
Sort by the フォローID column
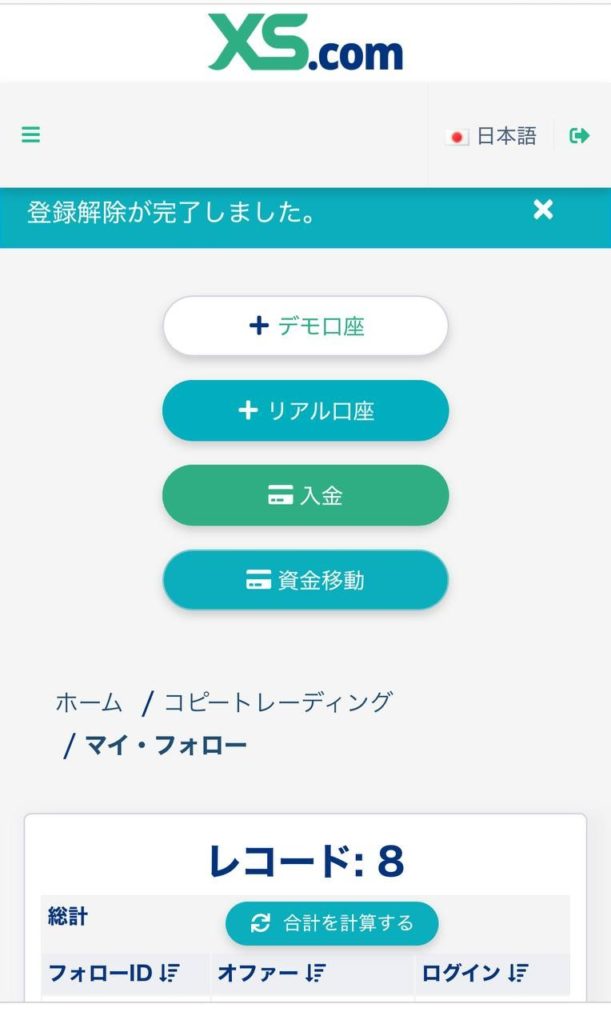click(x=114, y=973)
